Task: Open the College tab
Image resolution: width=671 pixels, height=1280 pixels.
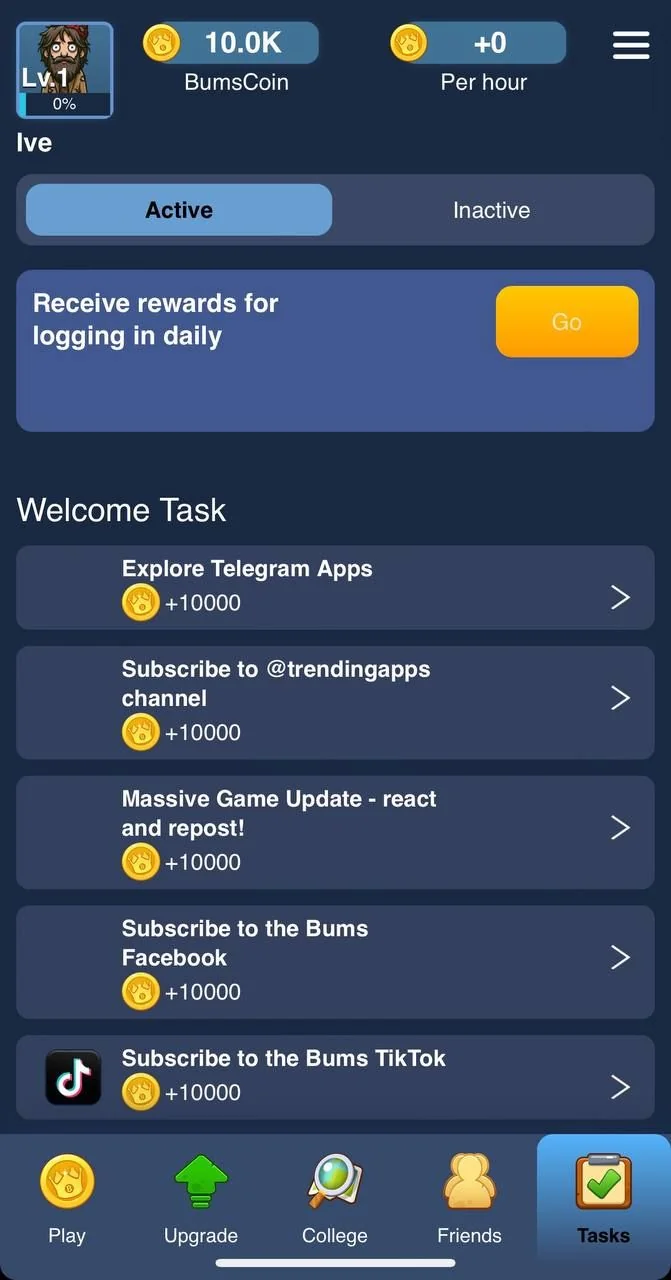Action: (x=335, y=1199)
